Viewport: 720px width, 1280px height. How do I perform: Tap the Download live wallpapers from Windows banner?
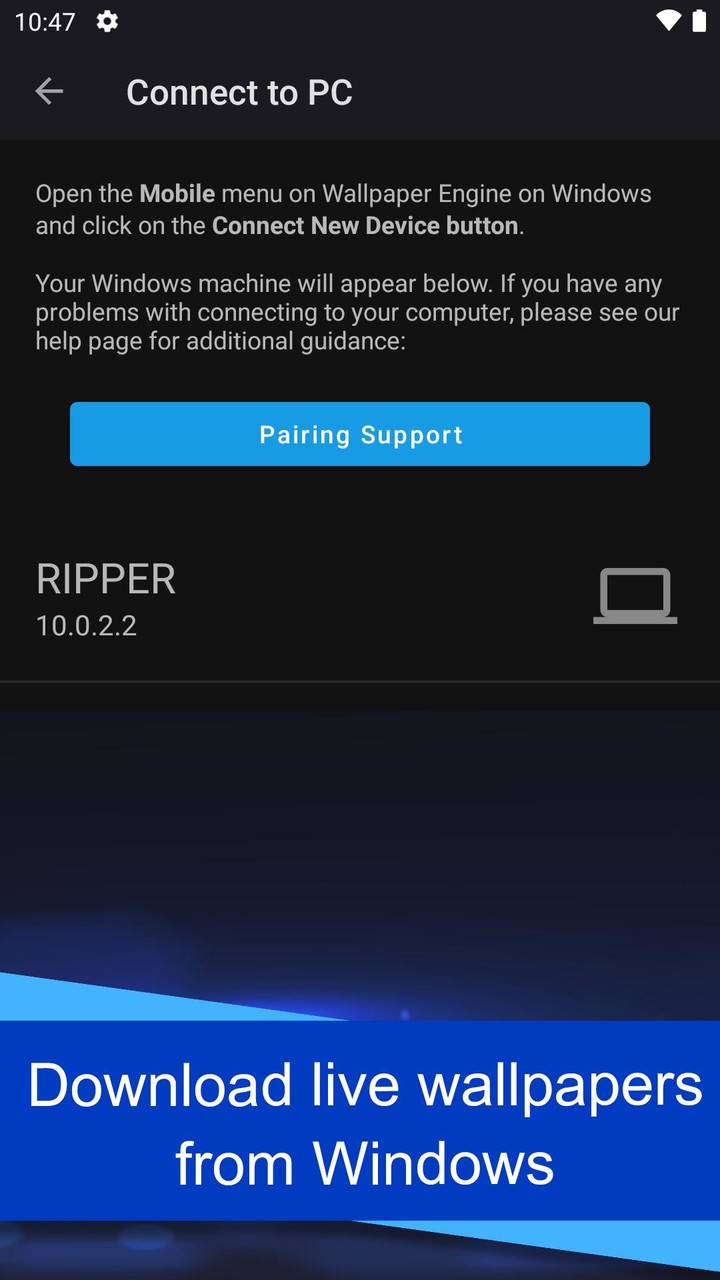(x=360, y=1120)
